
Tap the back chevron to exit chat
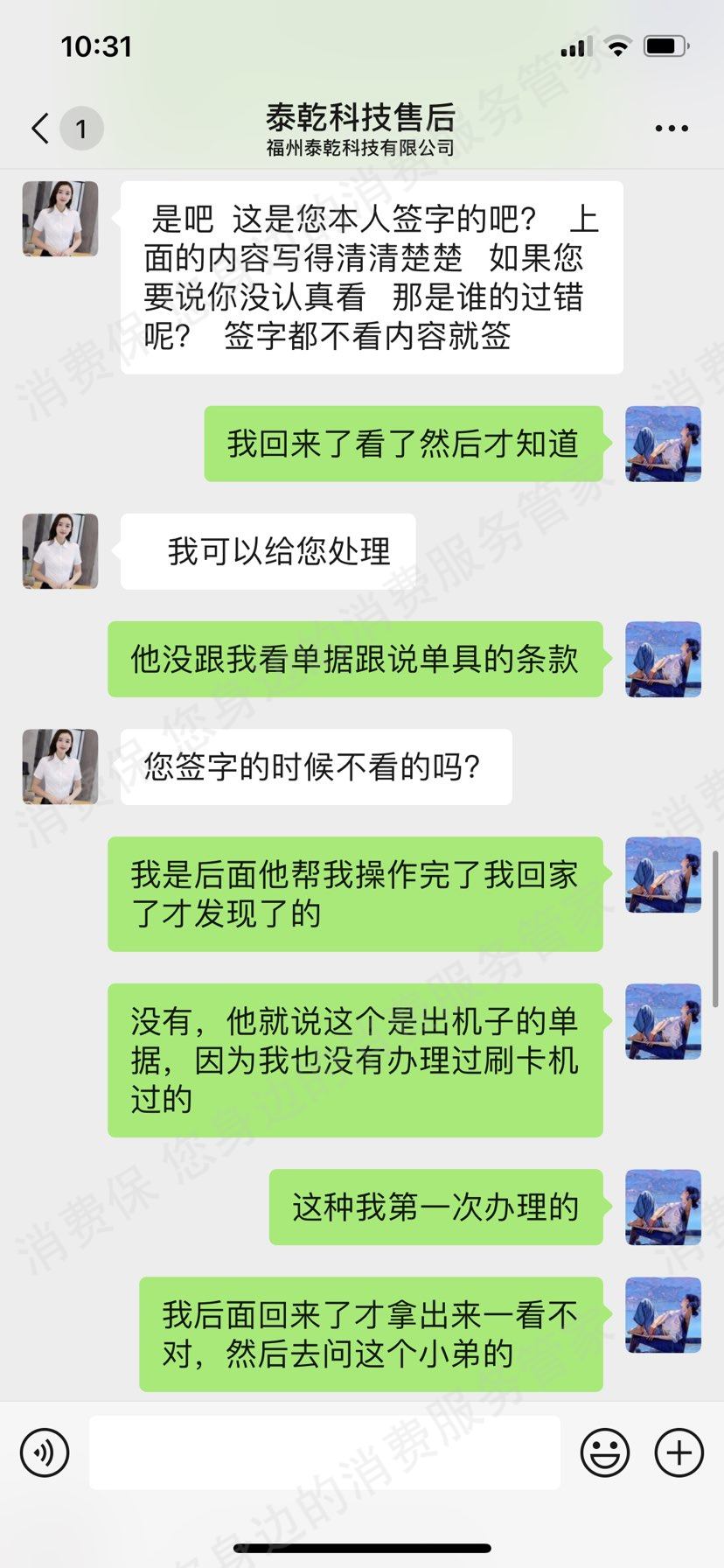click(38, 128)
